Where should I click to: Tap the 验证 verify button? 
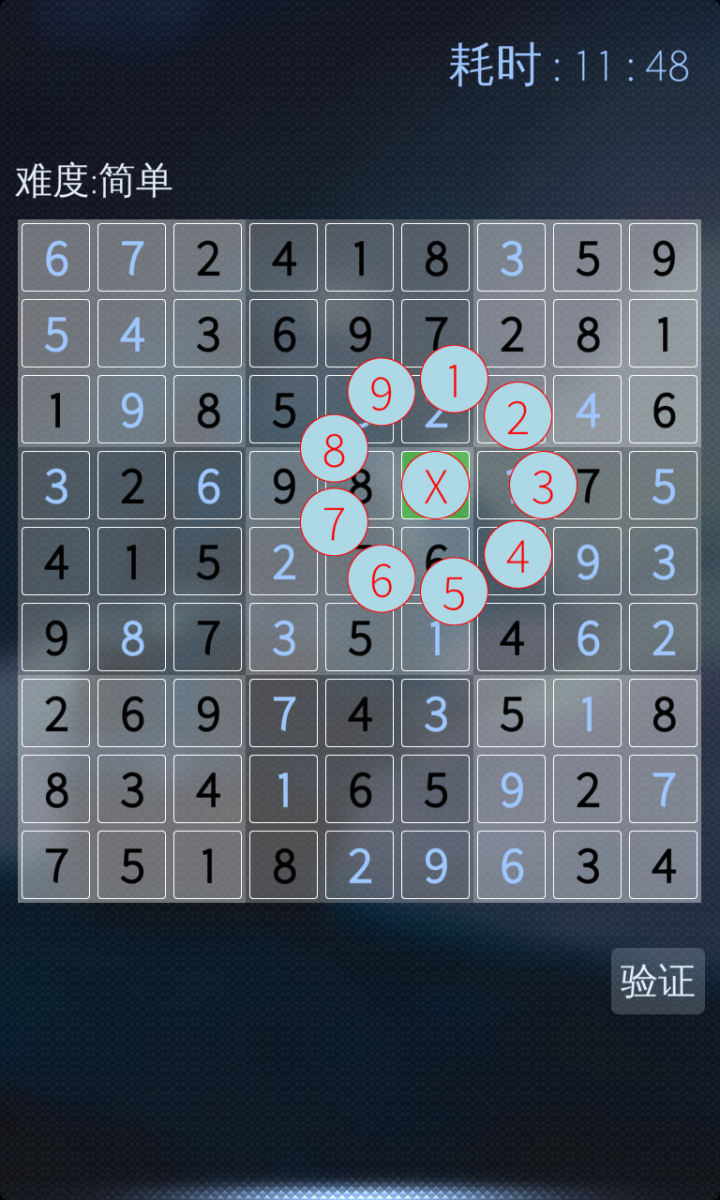click(x=658, y=981)
